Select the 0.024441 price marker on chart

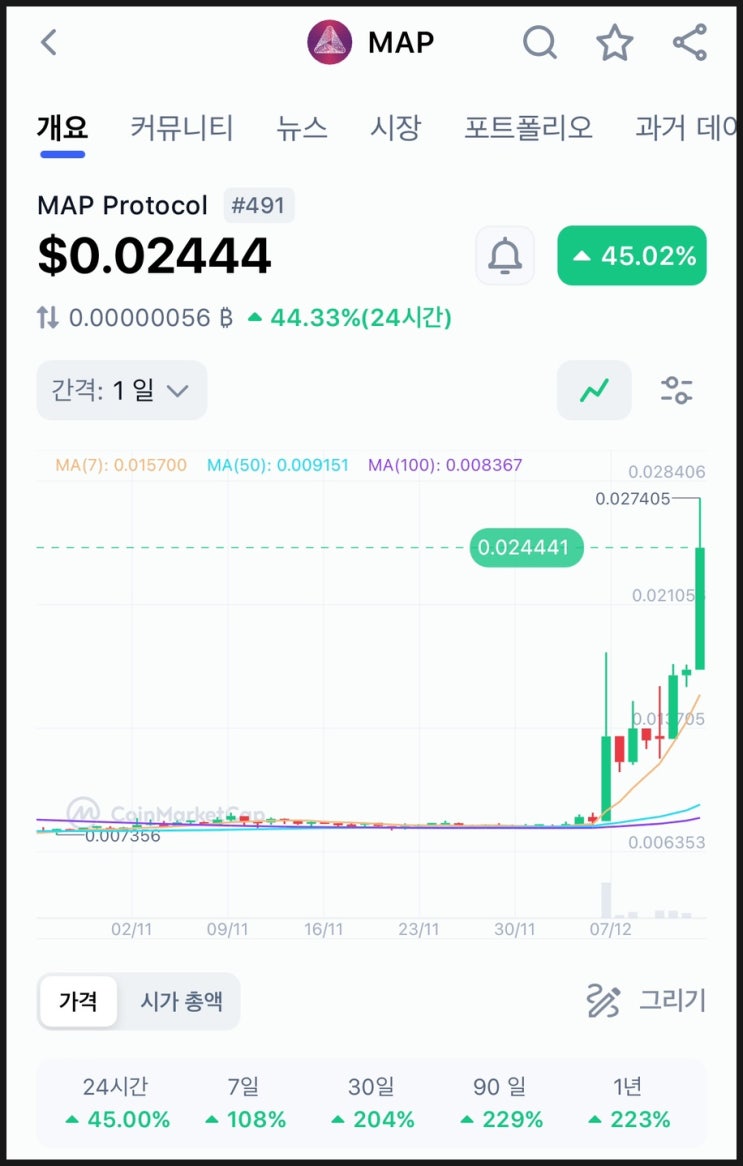(x=525, y=547)
